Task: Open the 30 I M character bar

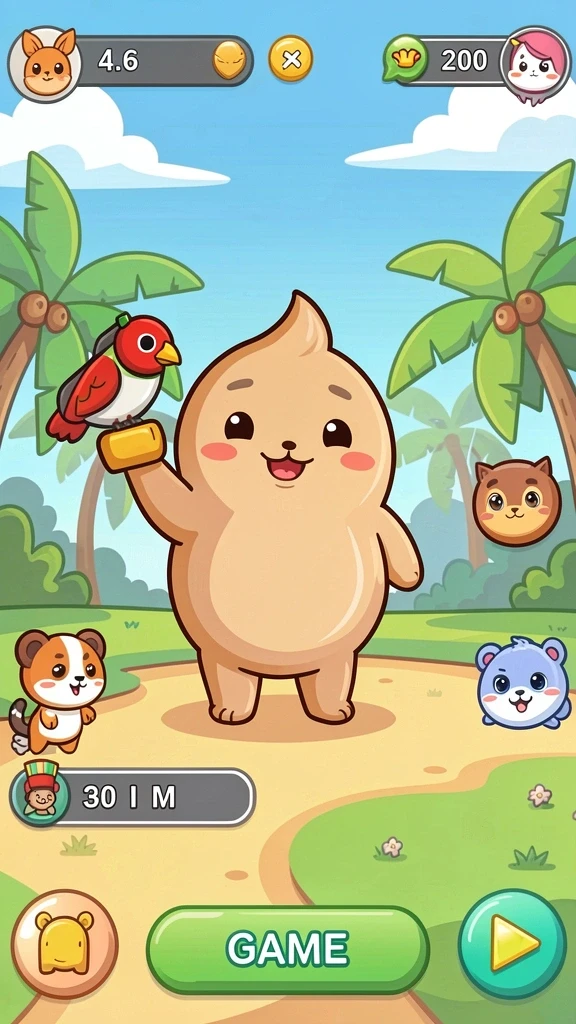Action: [133, 797]
